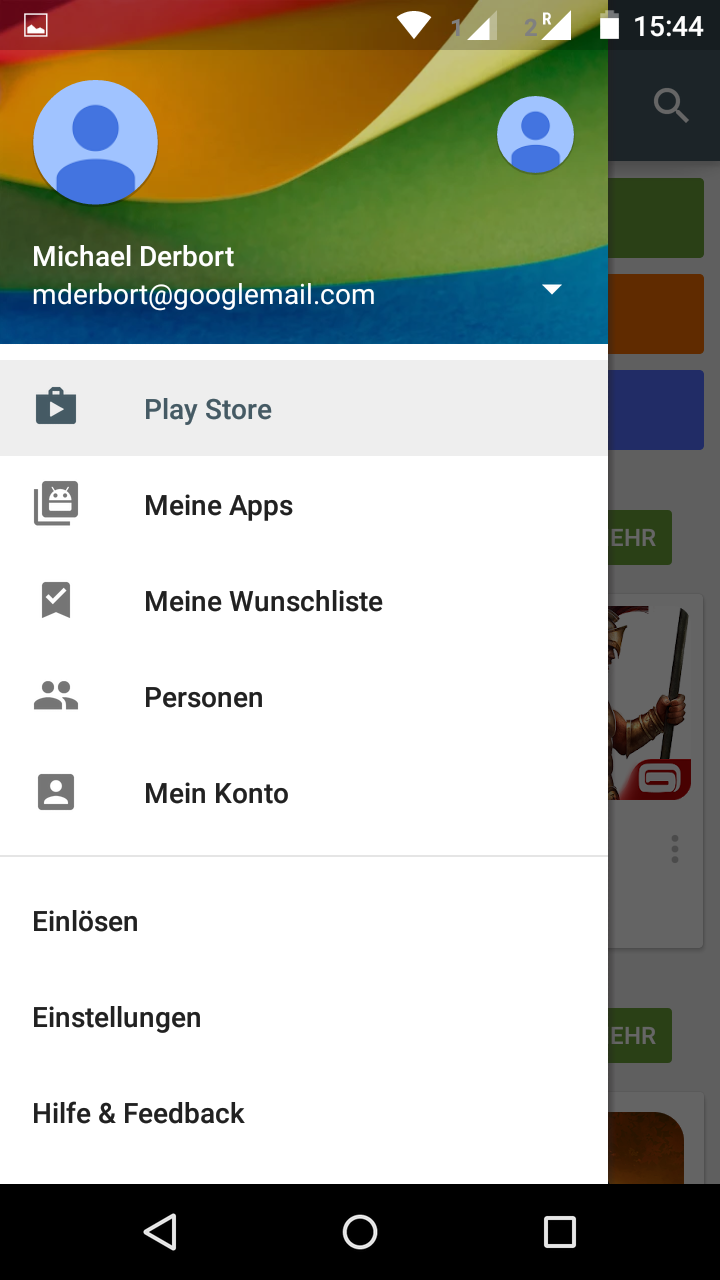The width and height of the screenshot is (720, 1280).
Task: Tap the system back button
Action: (x=160, y=1232)
